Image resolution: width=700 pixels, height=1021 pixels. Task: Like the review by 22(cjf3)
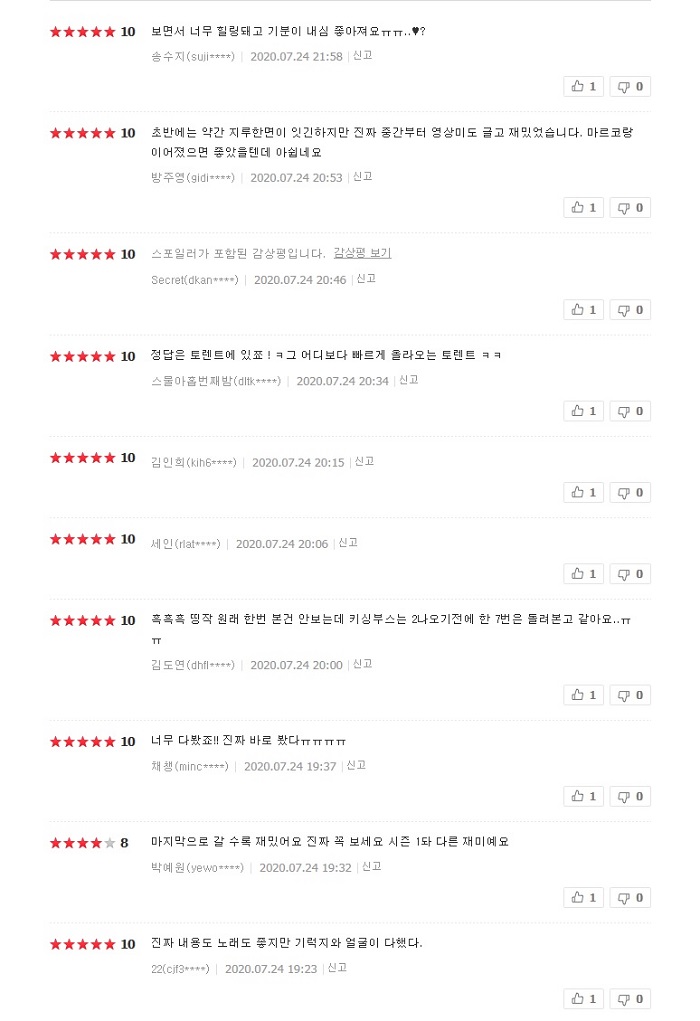pyautogui.click(x=583, y=998)
